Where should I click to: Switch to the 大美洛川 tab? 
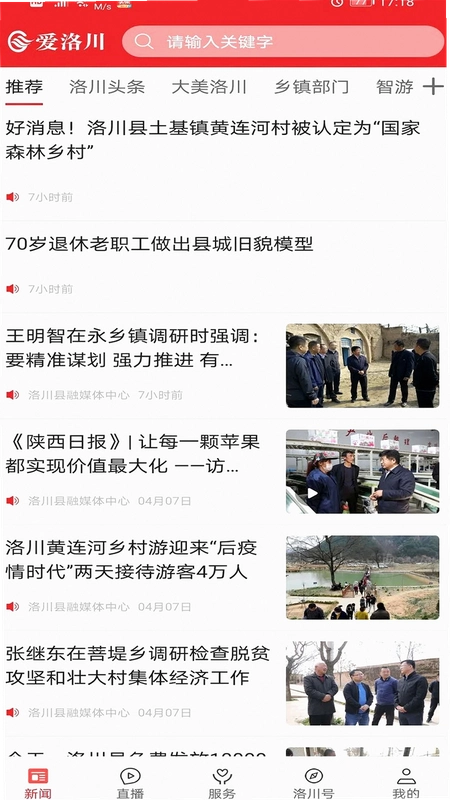209,87
